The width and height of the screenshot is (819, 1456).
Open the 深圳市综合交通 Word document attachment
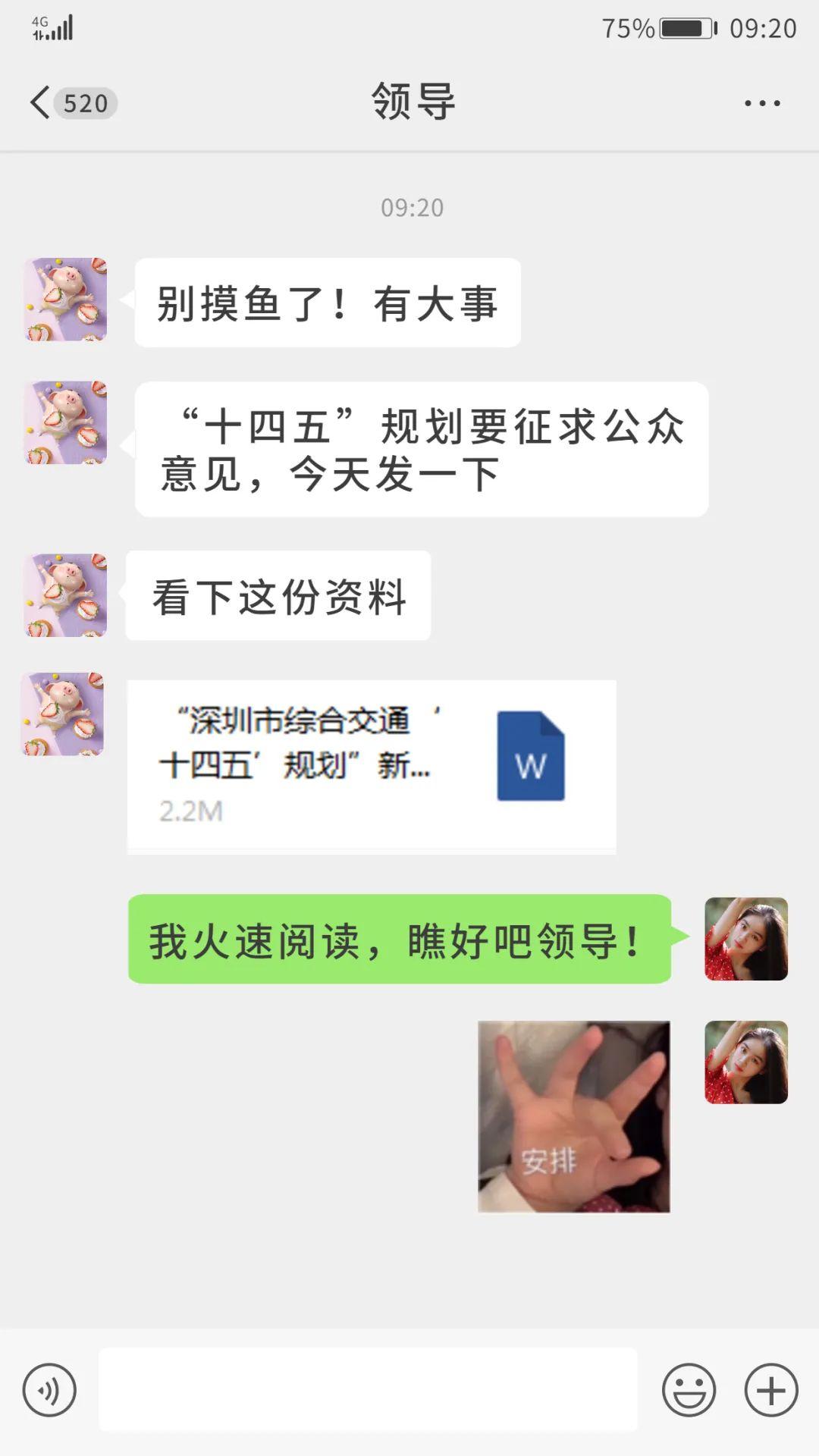coord(372,766)
